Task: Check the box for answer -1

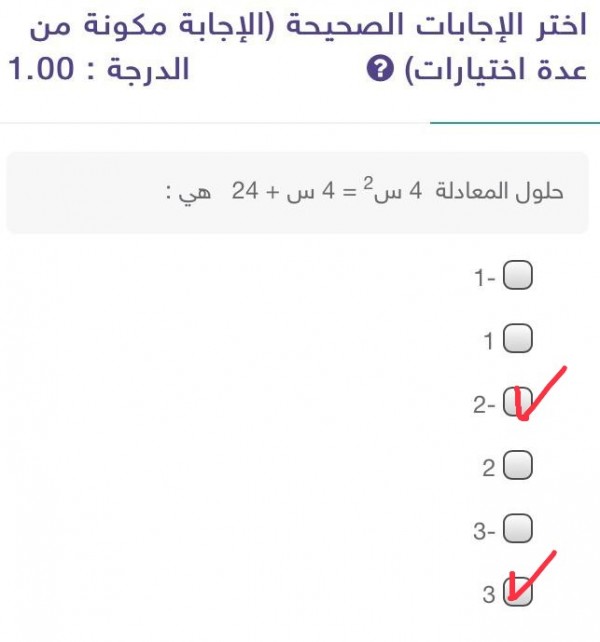Action: pos(517,276)
